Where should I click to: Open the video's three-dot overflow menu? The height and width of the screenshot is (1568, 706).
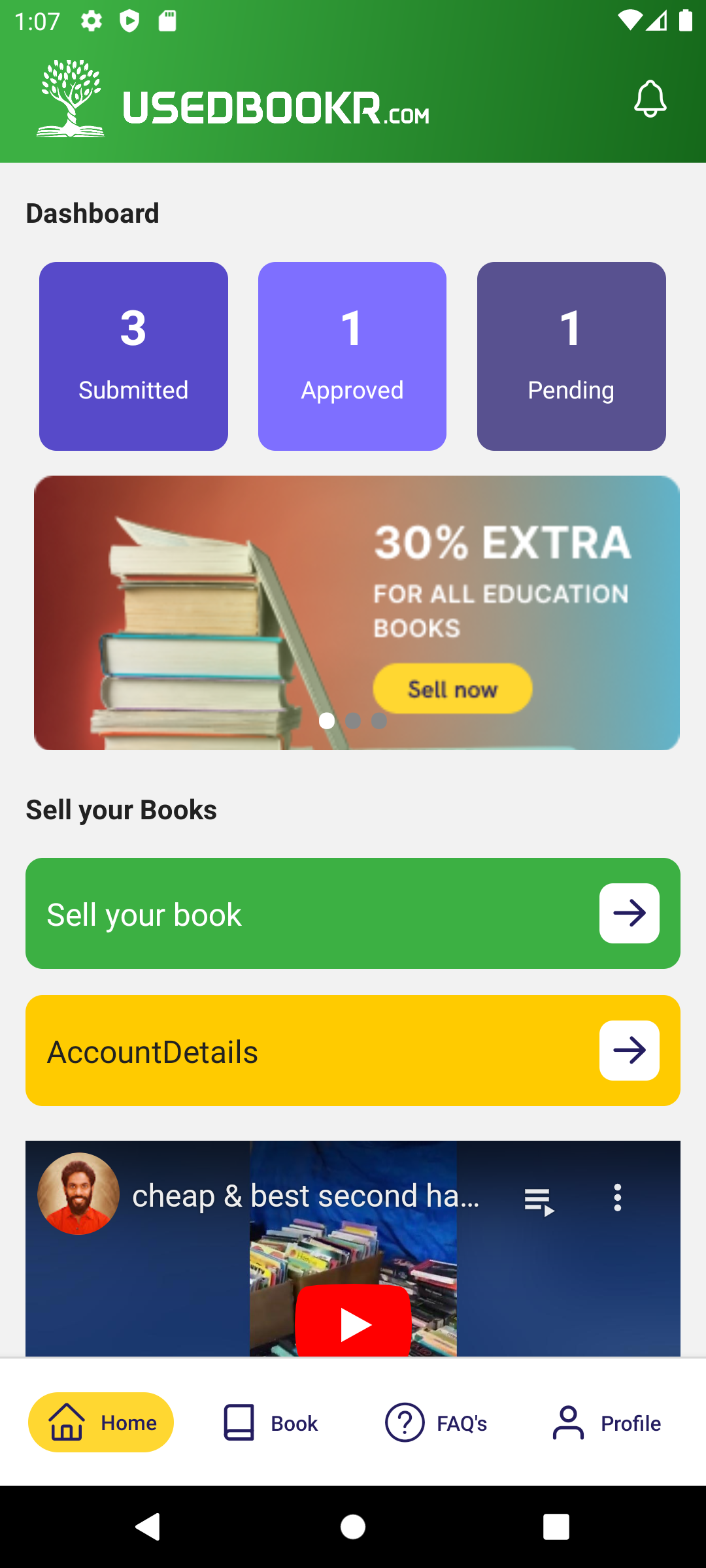tap(617, 1198)
